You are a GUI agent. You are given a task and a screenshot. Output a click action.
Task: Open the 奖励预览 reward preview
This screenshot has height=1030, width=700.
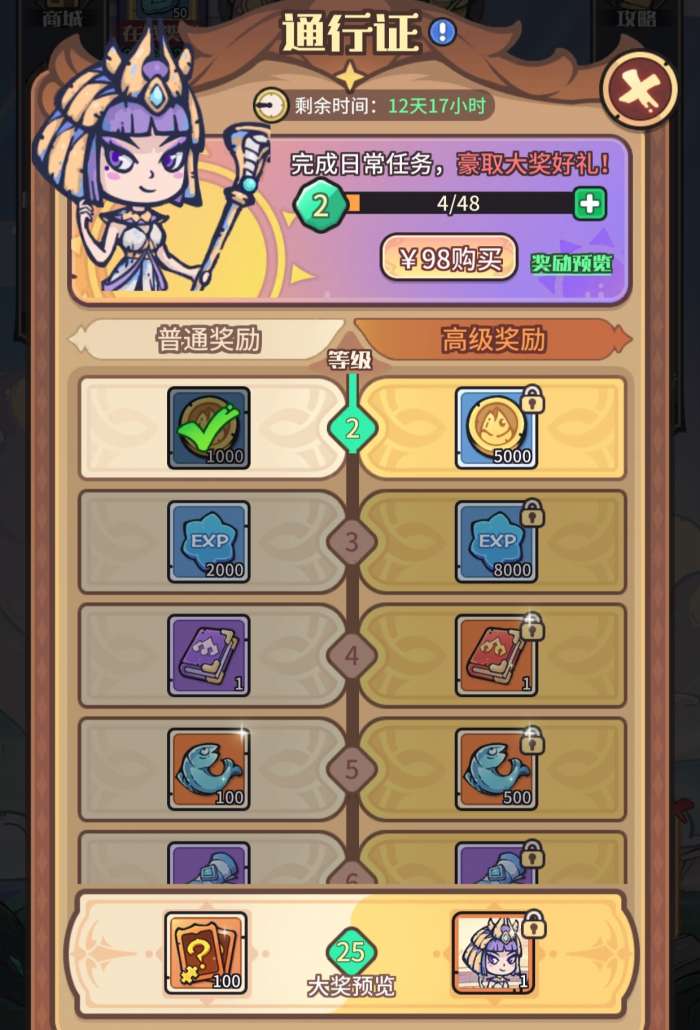click(571, 264)
